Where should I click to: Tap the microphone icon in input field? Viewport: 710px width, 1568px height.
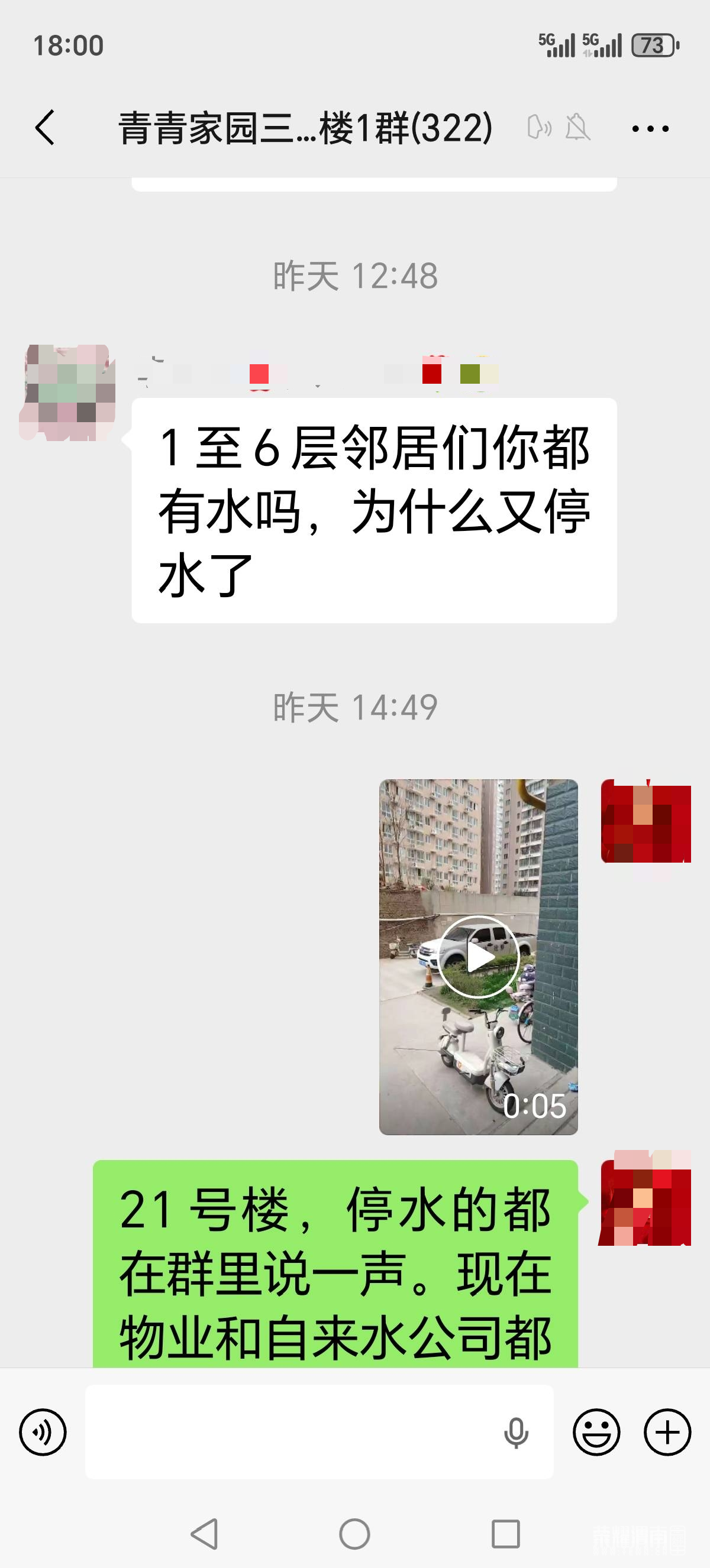pyautogui.click(x=516, y=1432)
